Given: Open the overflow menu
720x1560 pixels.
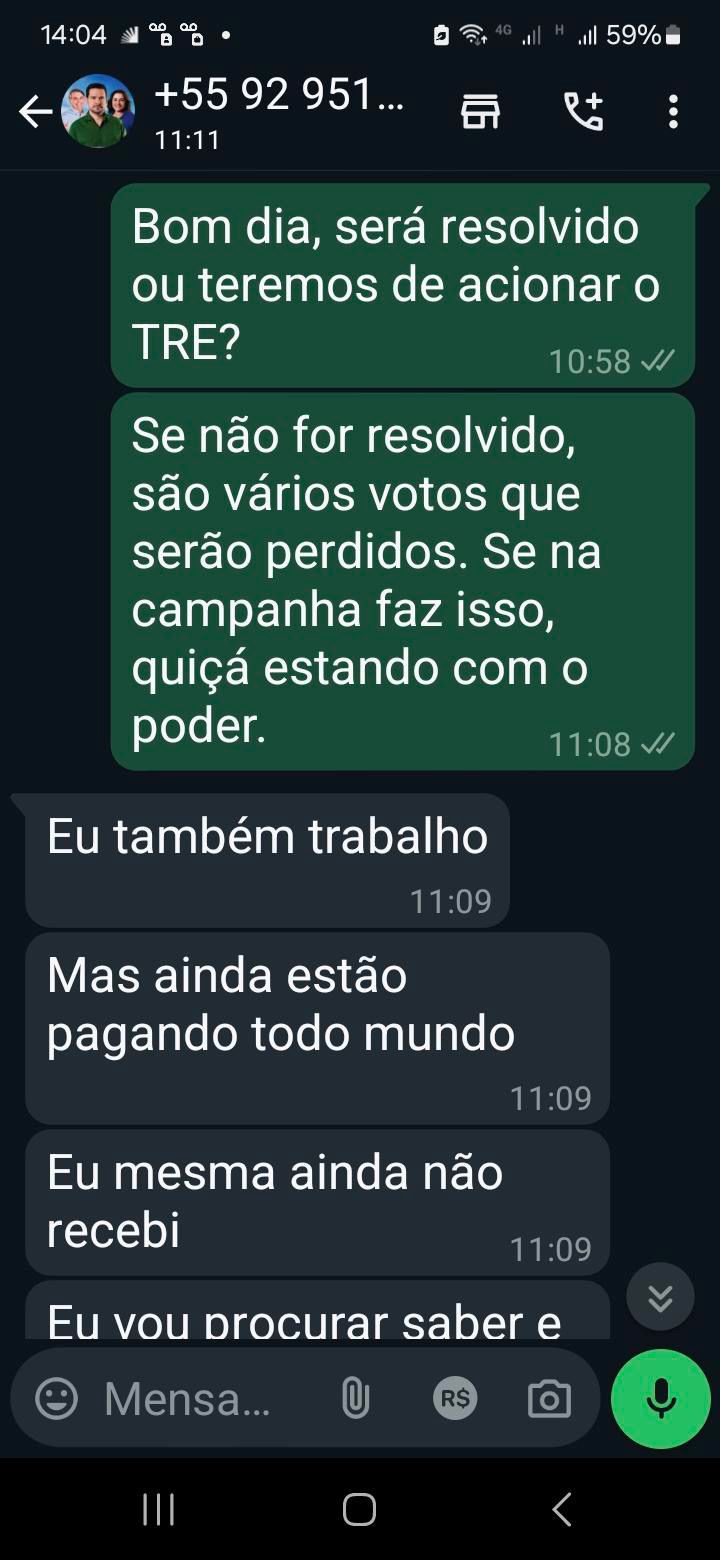Looking at the screenshot, I should (x=673, y=112).
